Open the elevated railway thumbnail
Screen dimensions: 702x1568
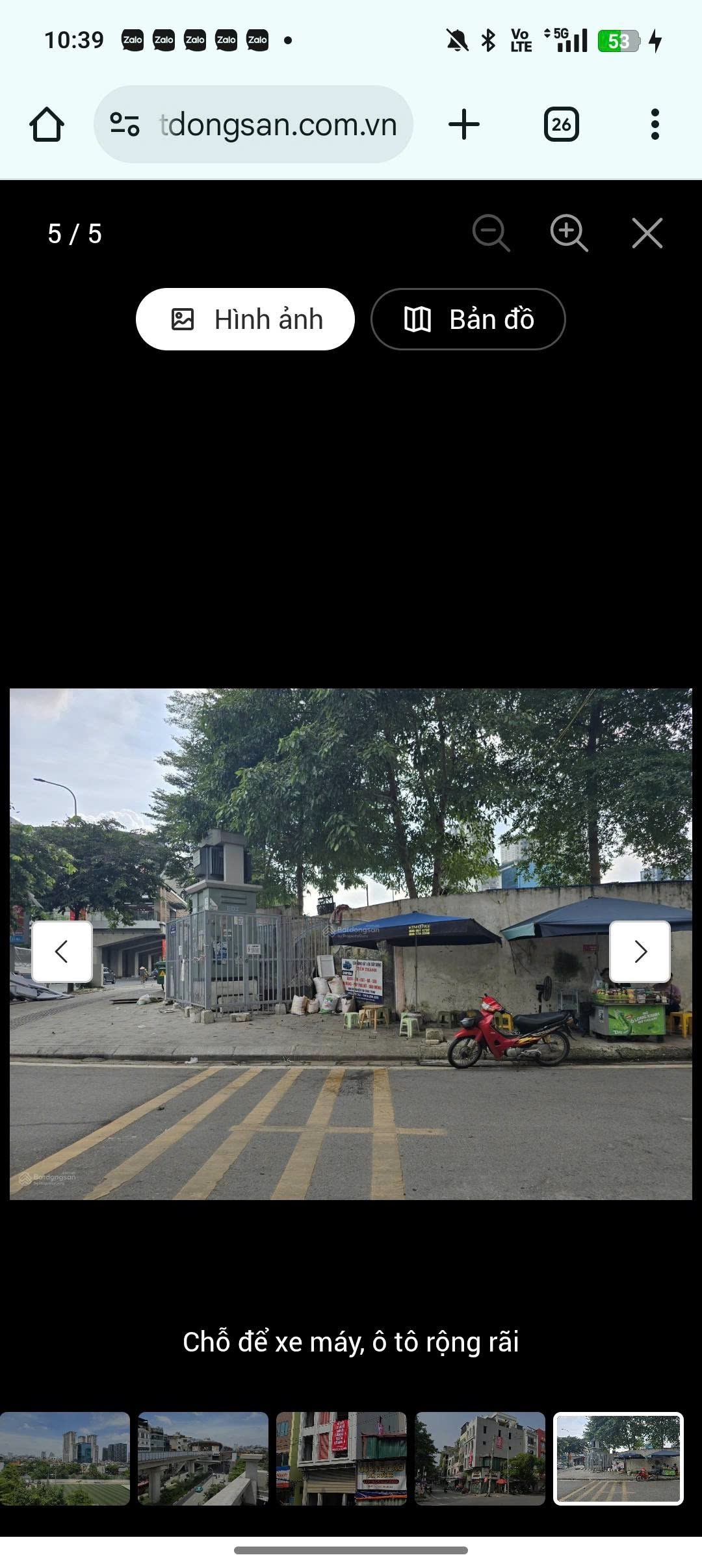coord(203,1458)
